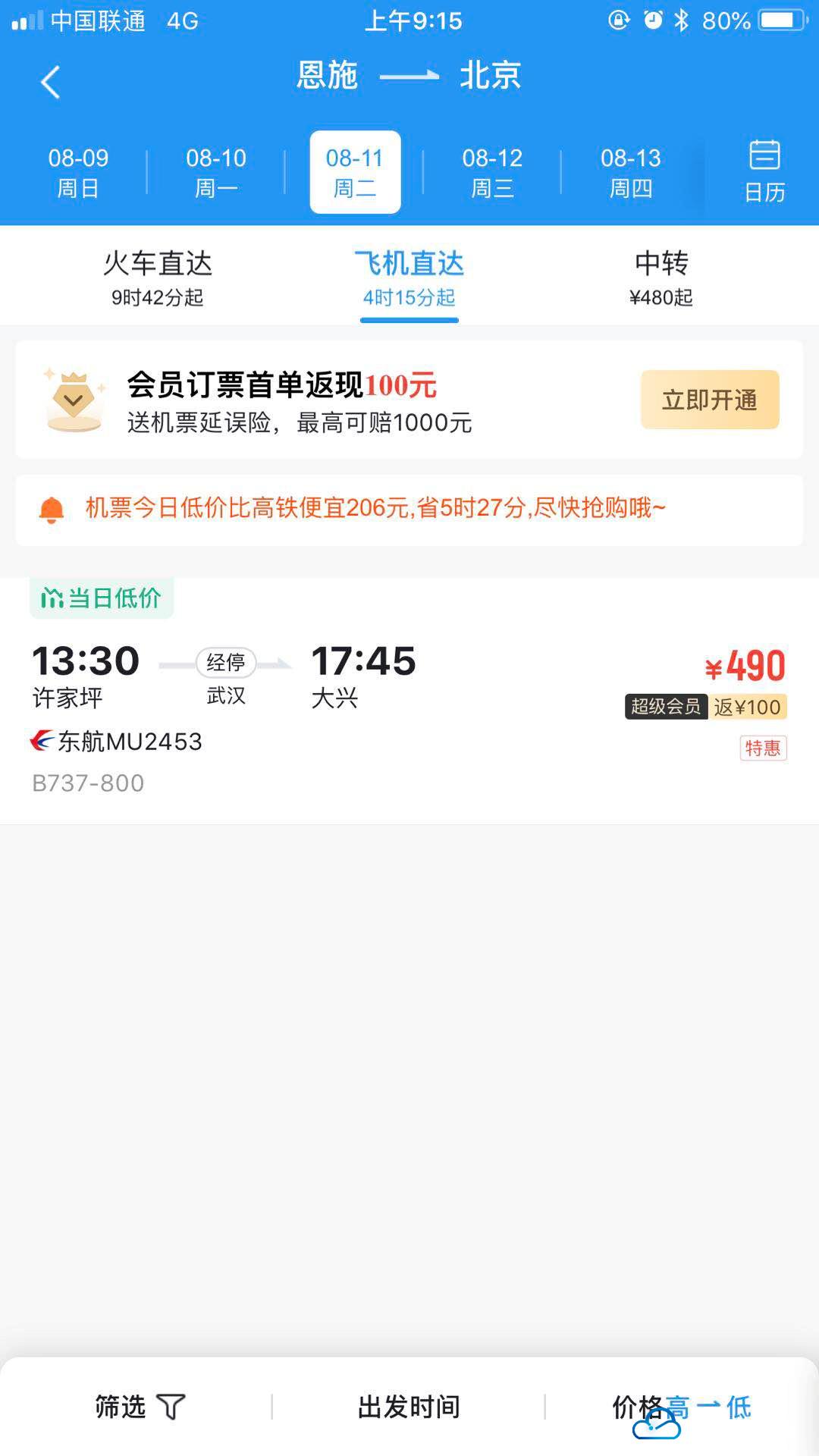This screenshot has height=1456, width=819.
Task: Sort flights by 出发时间
Action: (x=409, y=1407)
